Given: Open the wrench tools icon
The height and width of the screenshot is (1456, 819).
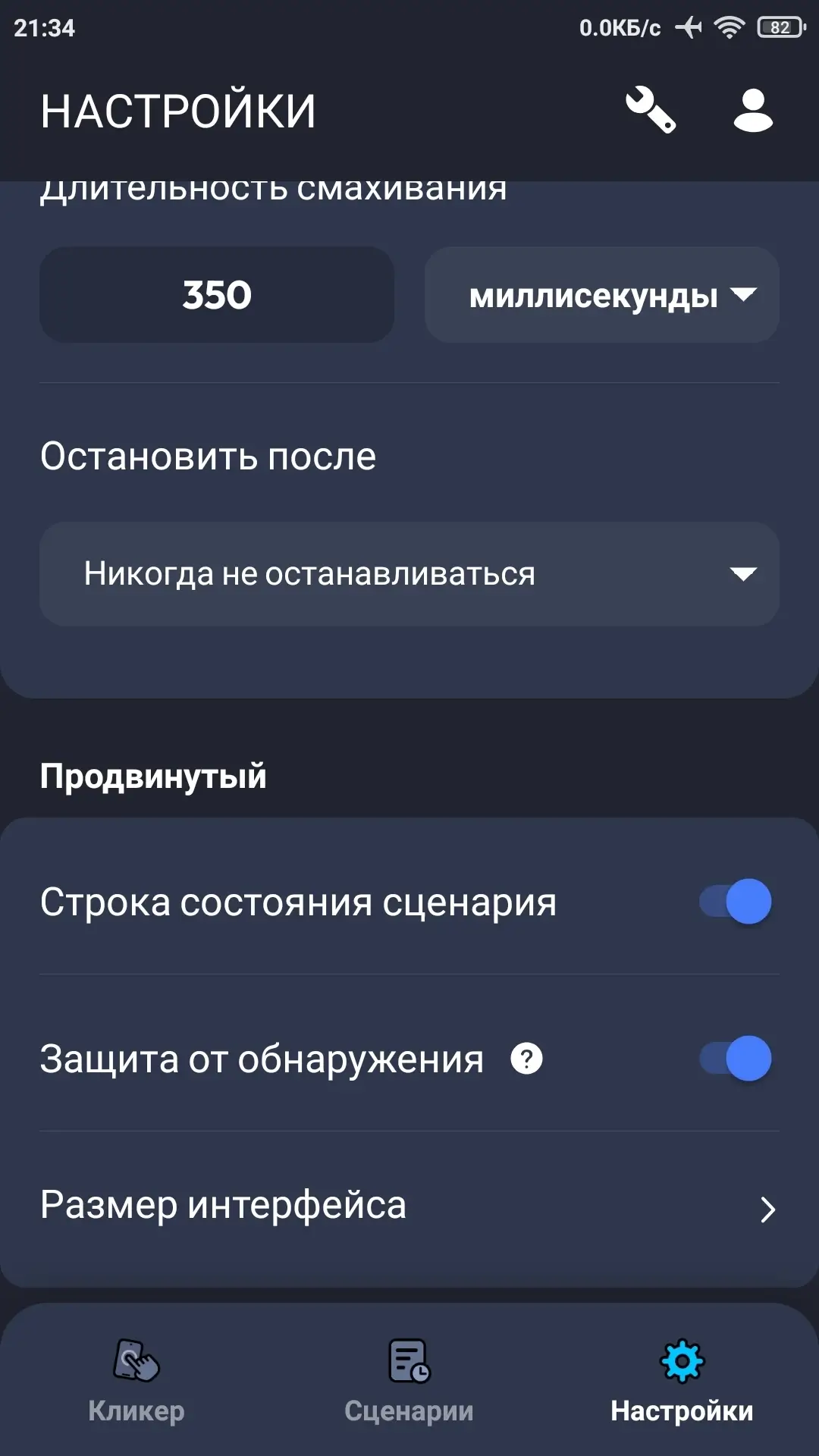Looking at the screenshot, I should (650, 111).
